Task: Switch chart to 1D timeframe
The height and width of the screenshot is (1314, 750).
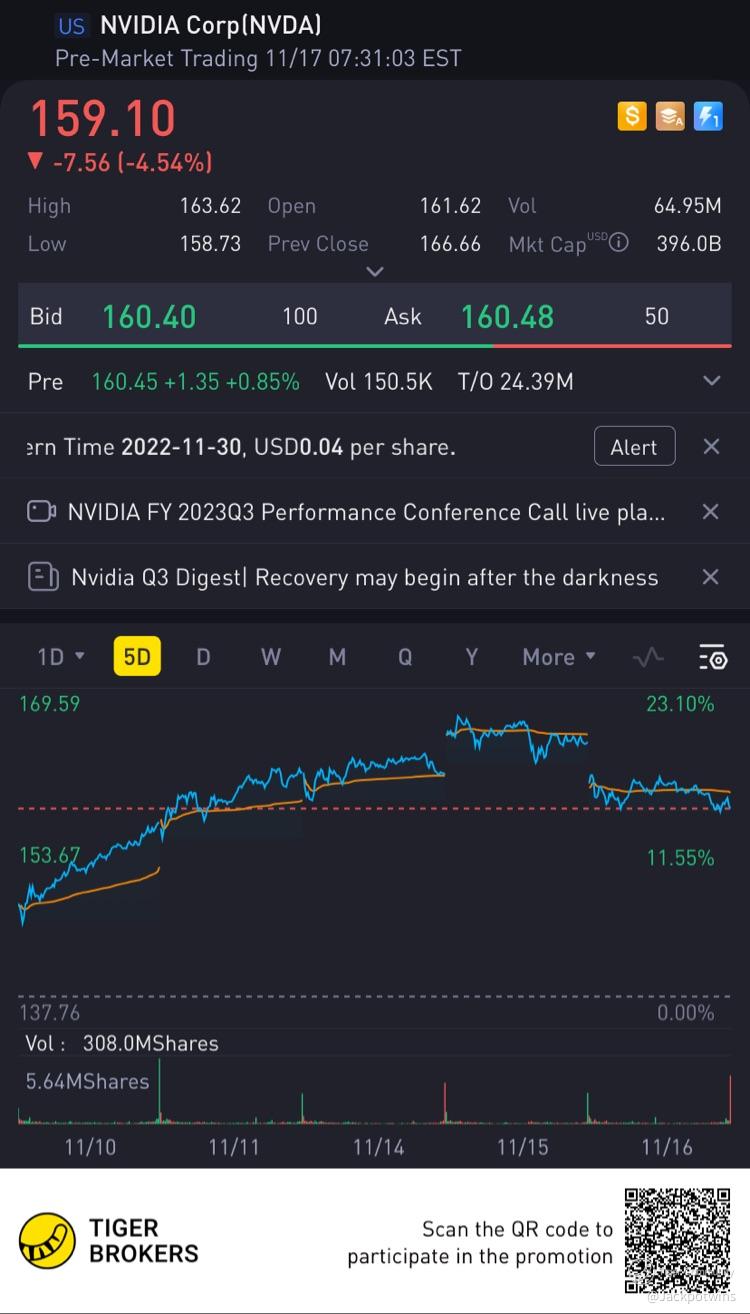Action: coord(59,657)
